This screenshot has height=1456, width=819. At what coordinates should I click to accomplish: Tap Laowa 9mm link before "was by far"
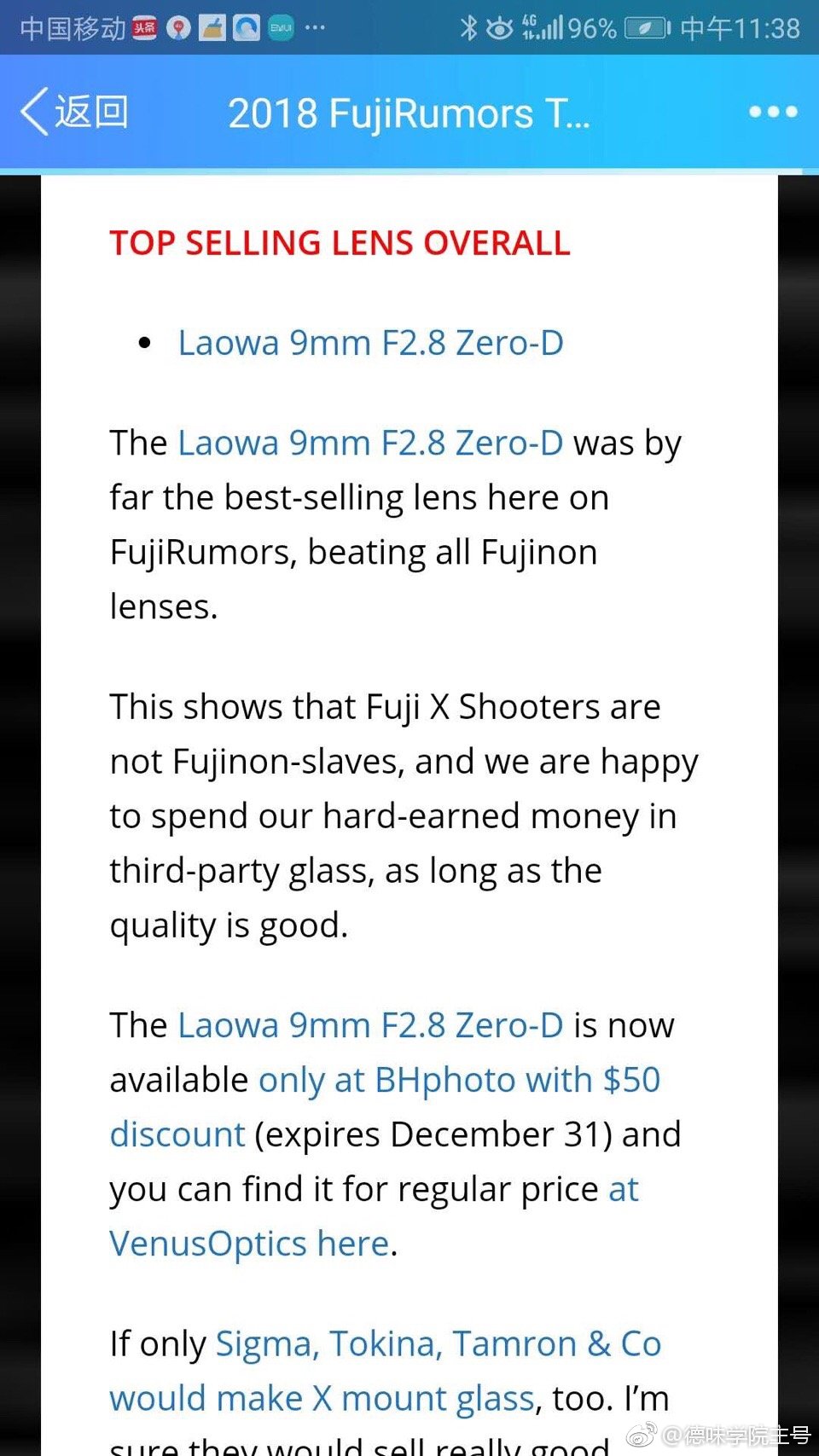(x=370, y=444)
